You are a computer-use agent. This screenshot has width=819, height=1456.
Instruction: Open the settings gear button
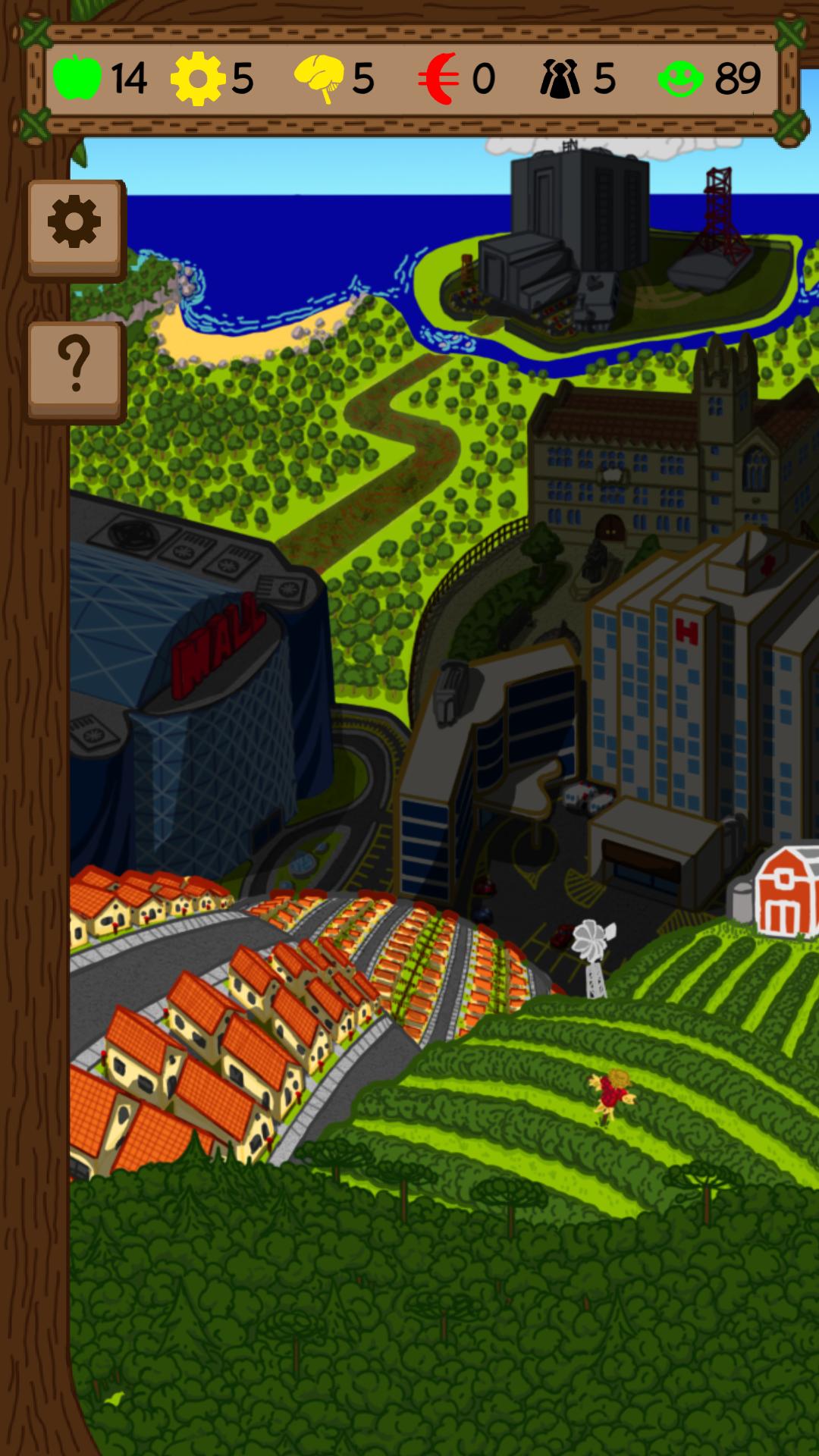[74, 226]
